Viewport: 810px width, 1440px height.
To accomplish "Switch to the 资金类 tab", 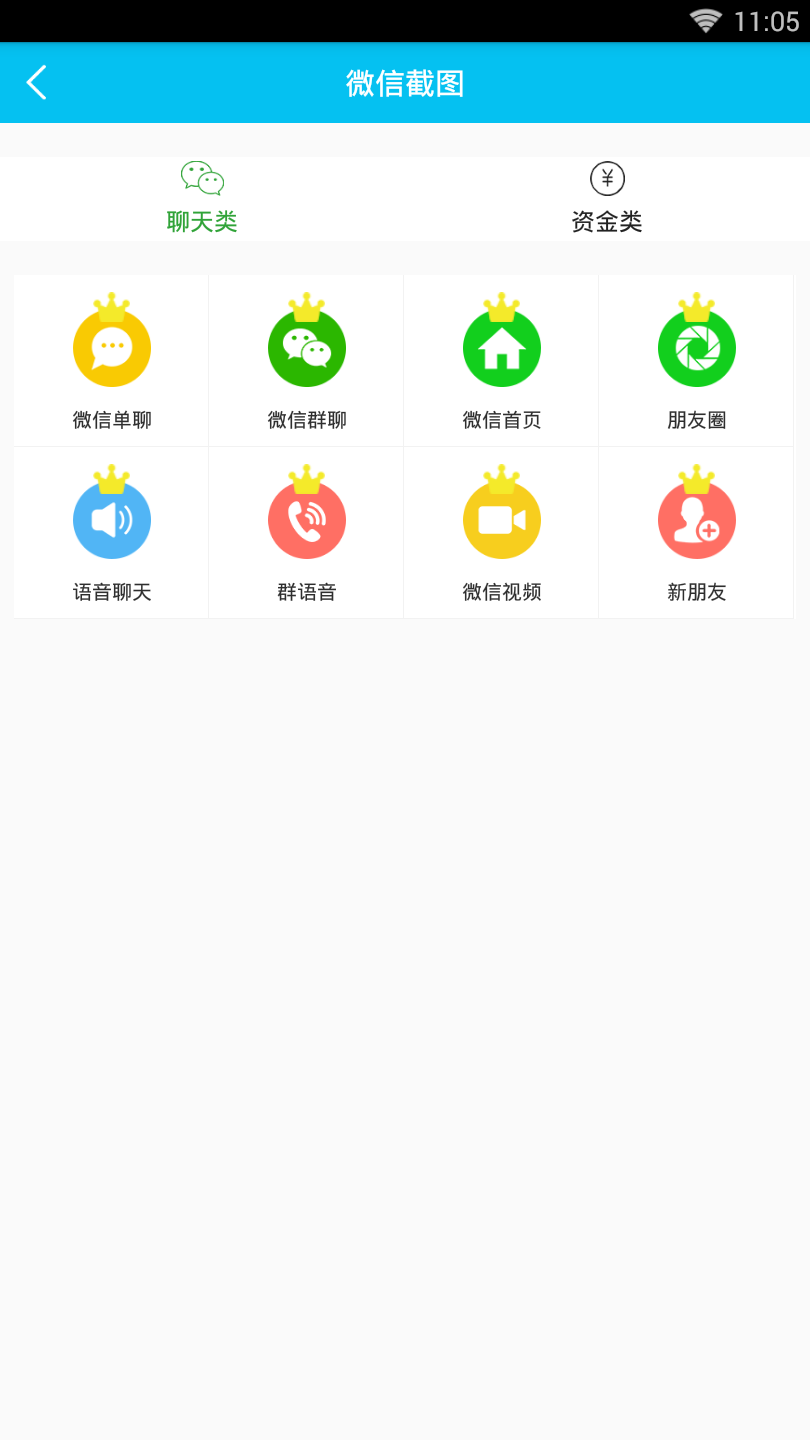I will (605, 198).
